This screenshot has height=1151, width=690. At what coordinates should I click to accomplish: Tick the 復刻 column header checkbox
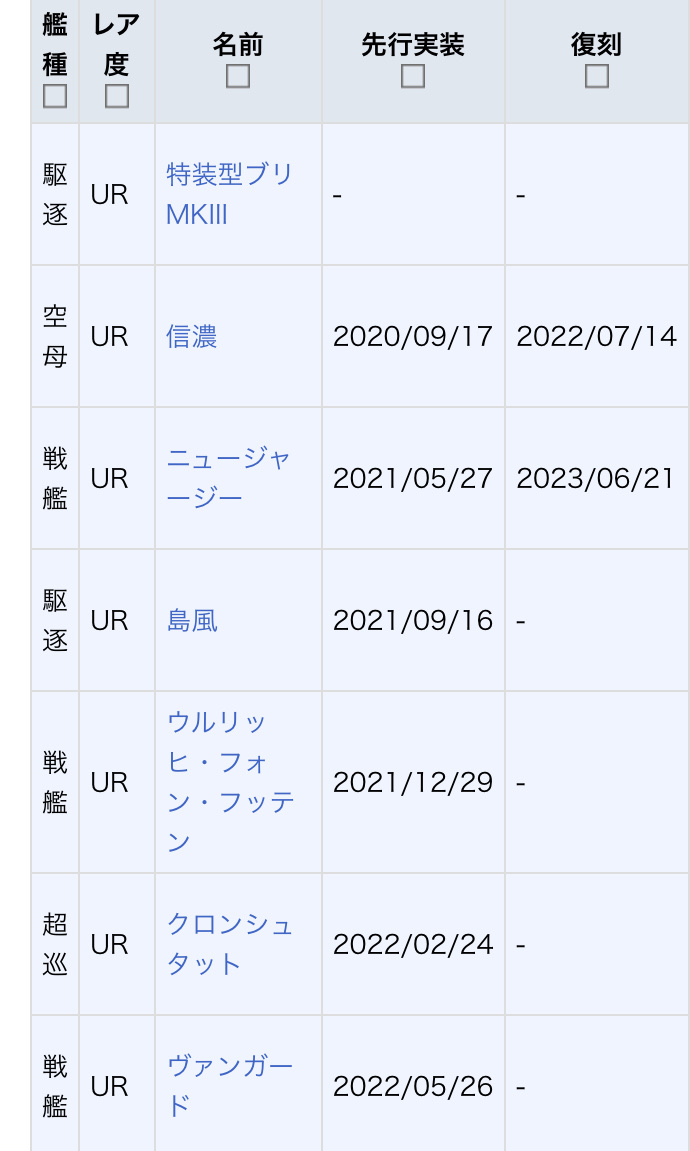[x=597, y=76]
